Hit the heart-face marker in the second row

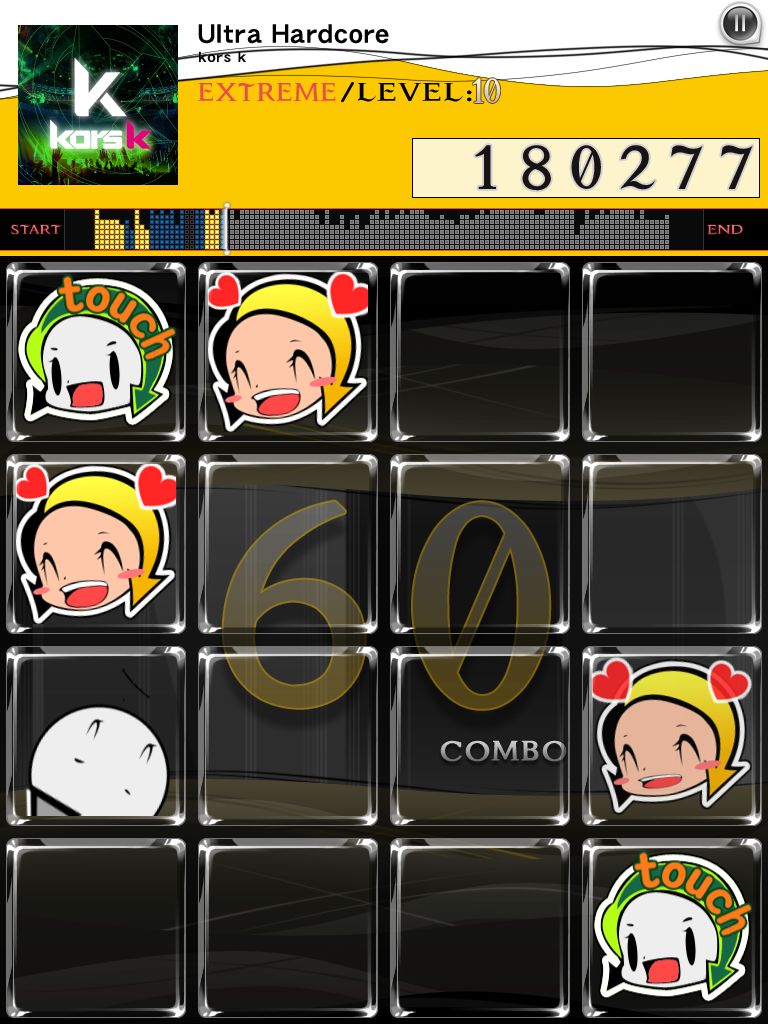(96, 544)
